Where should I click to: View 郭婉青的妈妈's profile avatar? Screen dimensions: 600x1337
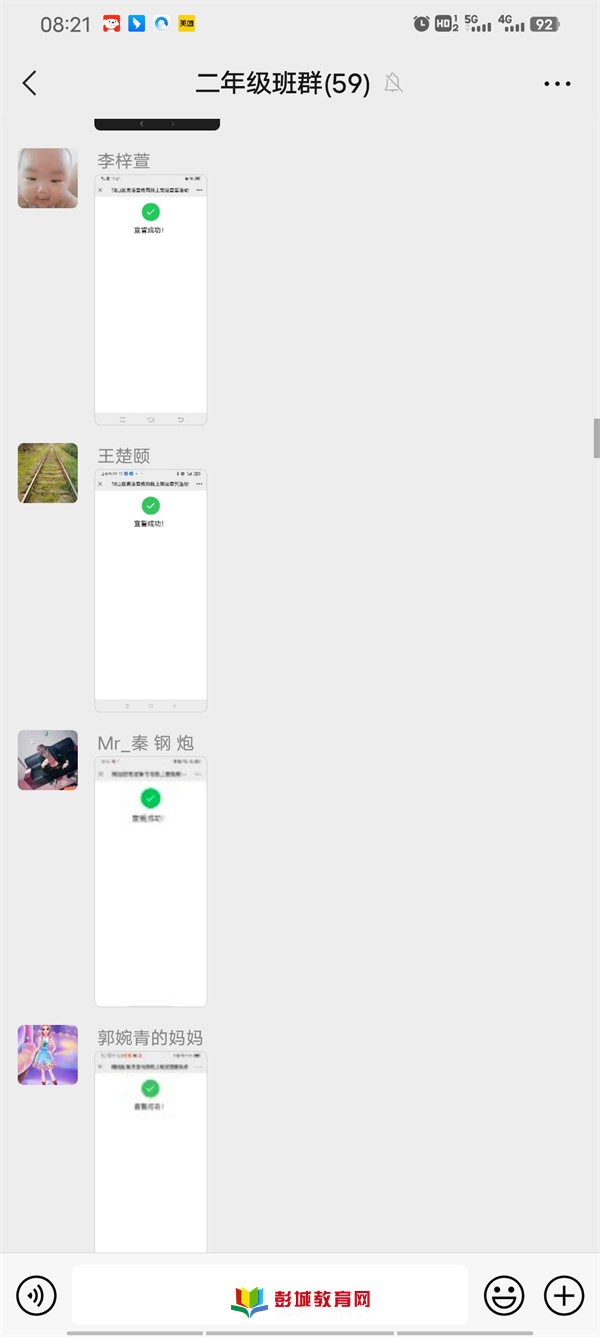point(48,1054)
